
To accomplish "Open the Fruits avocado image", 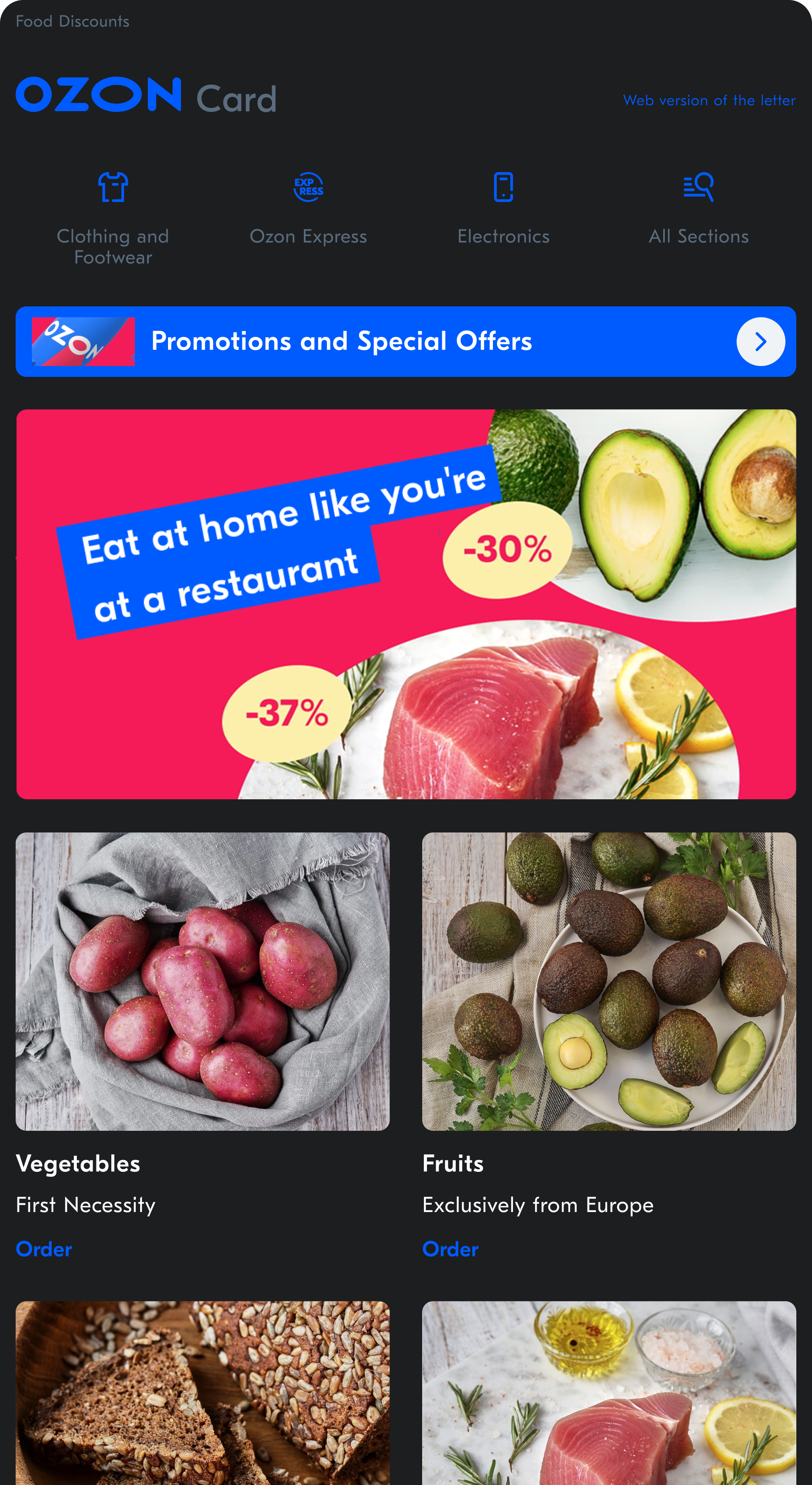I will pos(609,981).
